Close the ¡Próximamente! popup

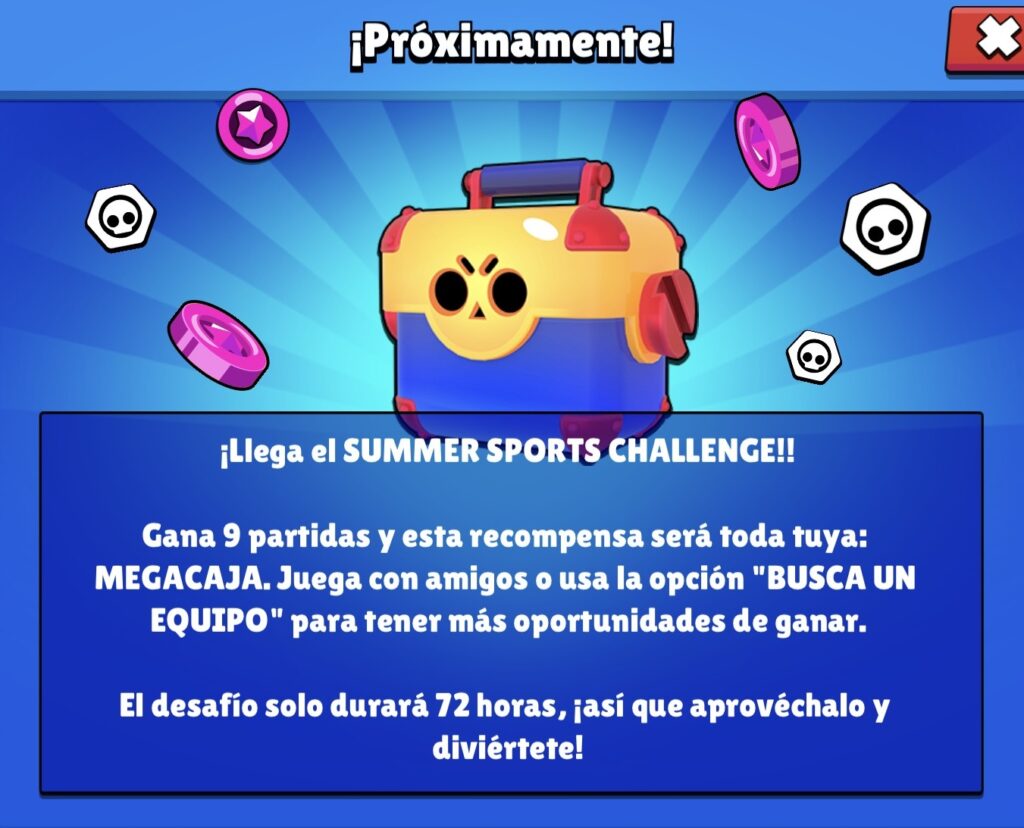pos(990,38)
